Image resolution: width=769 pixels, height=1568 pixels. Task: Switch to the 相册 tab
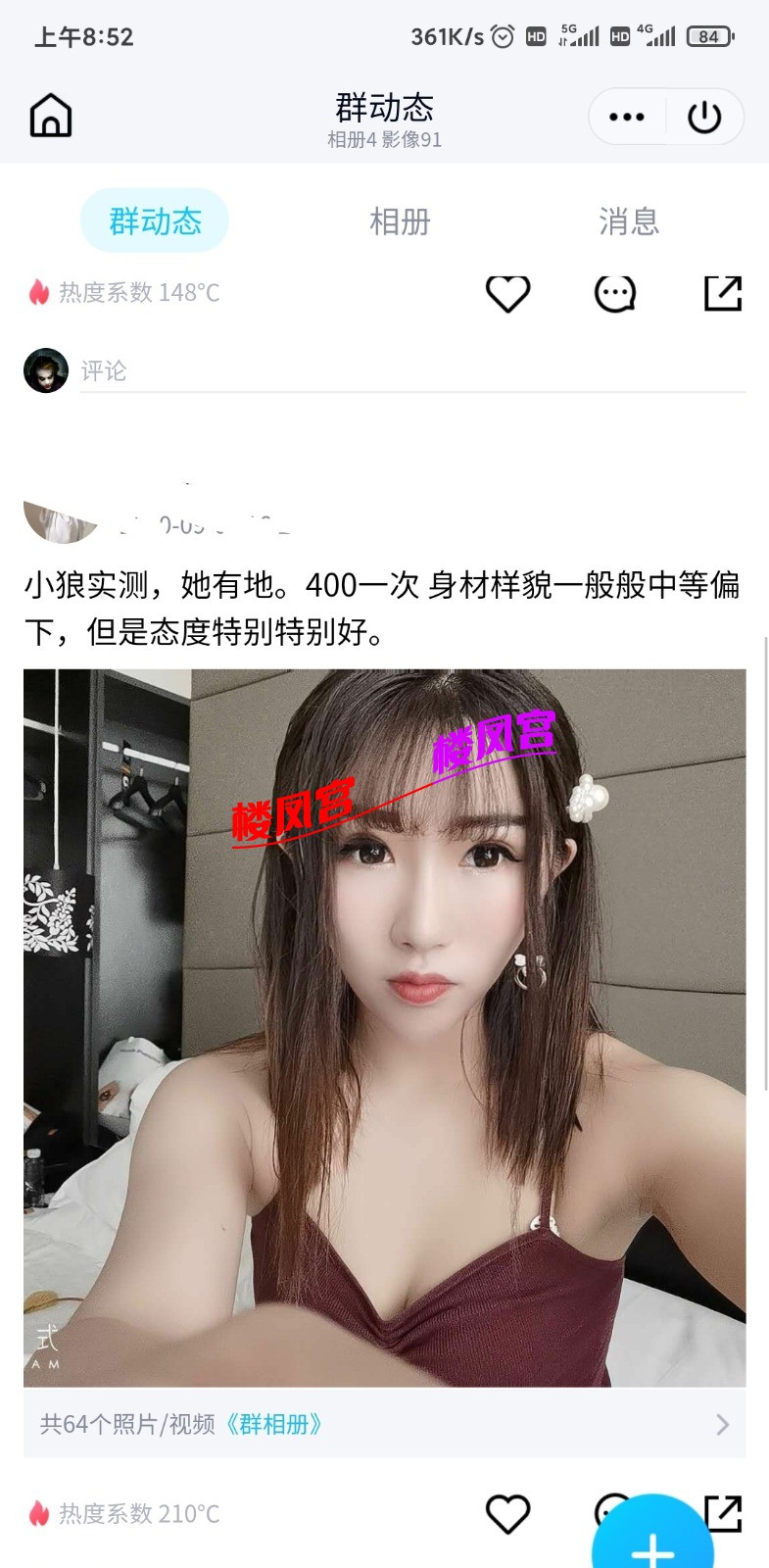pyautogui.click(x=400, y=221)
